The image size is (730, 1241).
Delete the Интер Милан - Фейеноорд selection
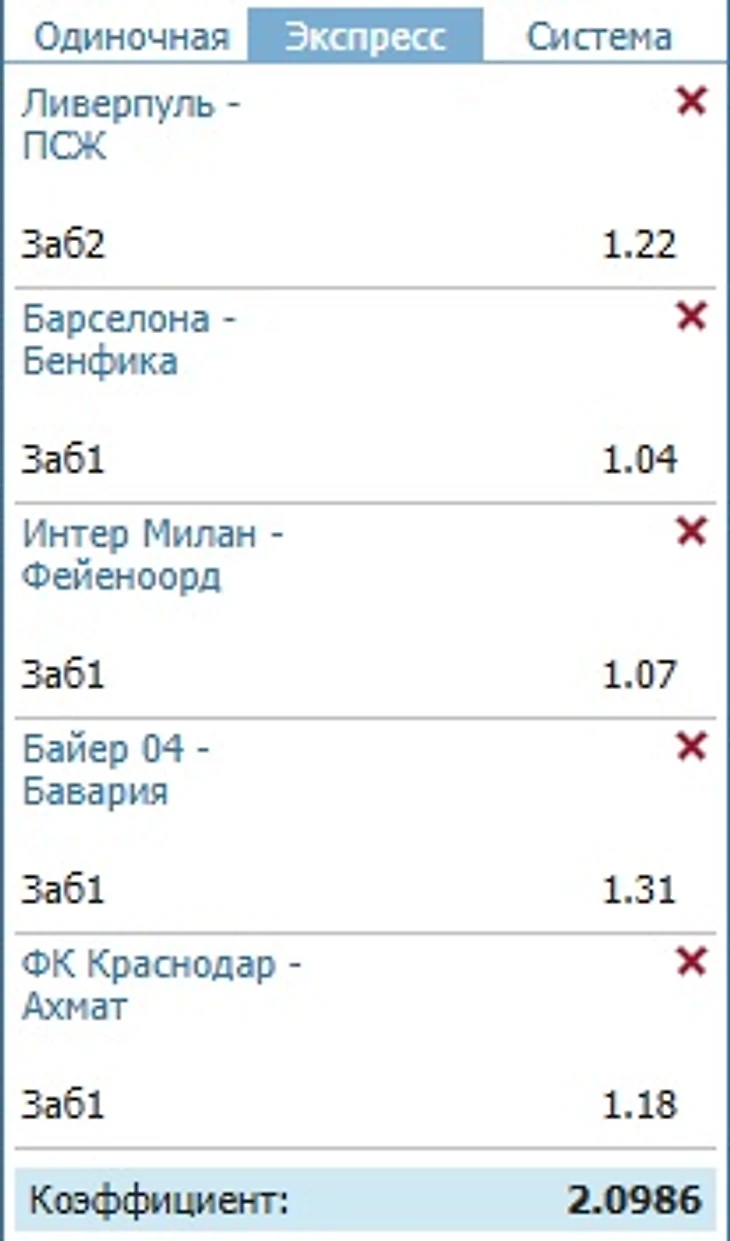[x=692, y=531]
